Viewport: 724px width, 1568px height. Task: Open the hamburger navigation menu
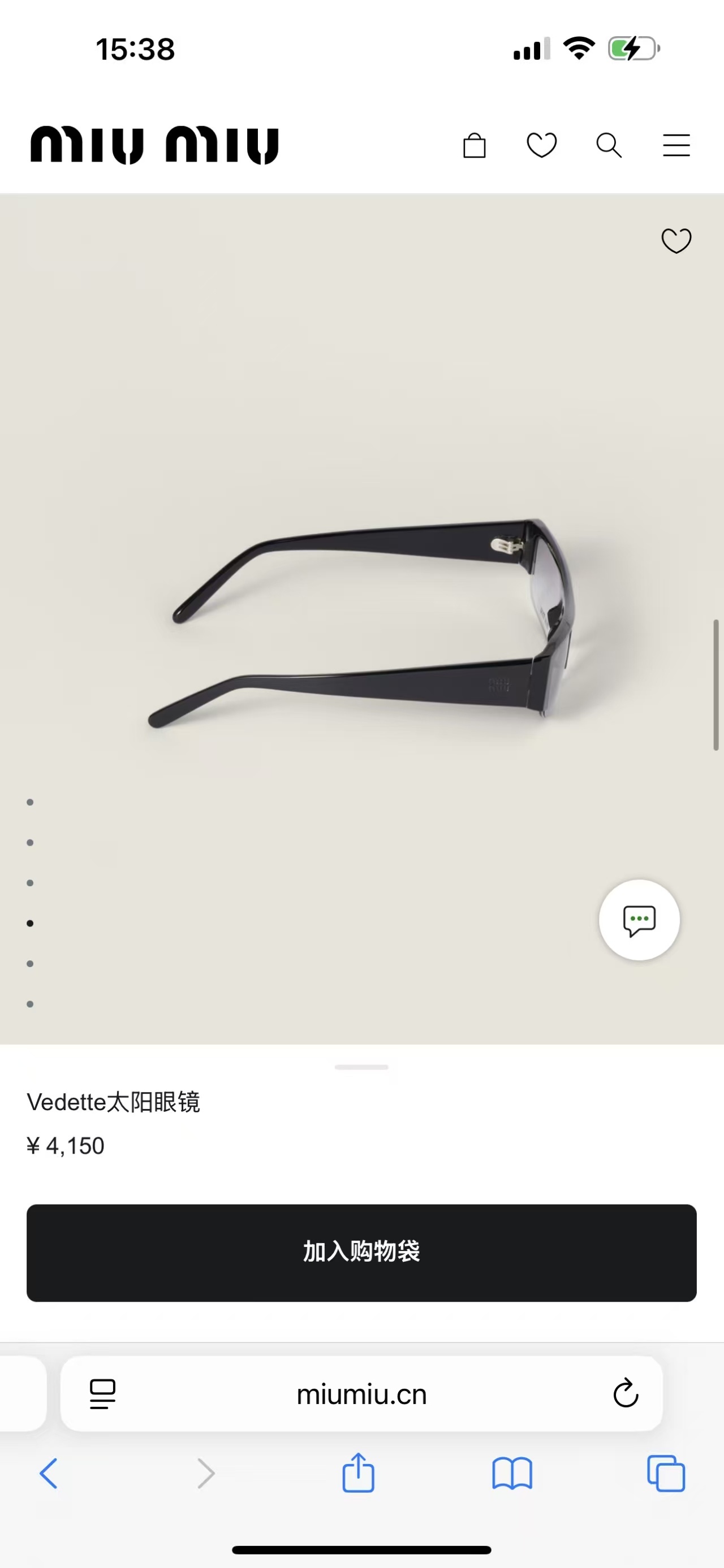click(676, 145)
